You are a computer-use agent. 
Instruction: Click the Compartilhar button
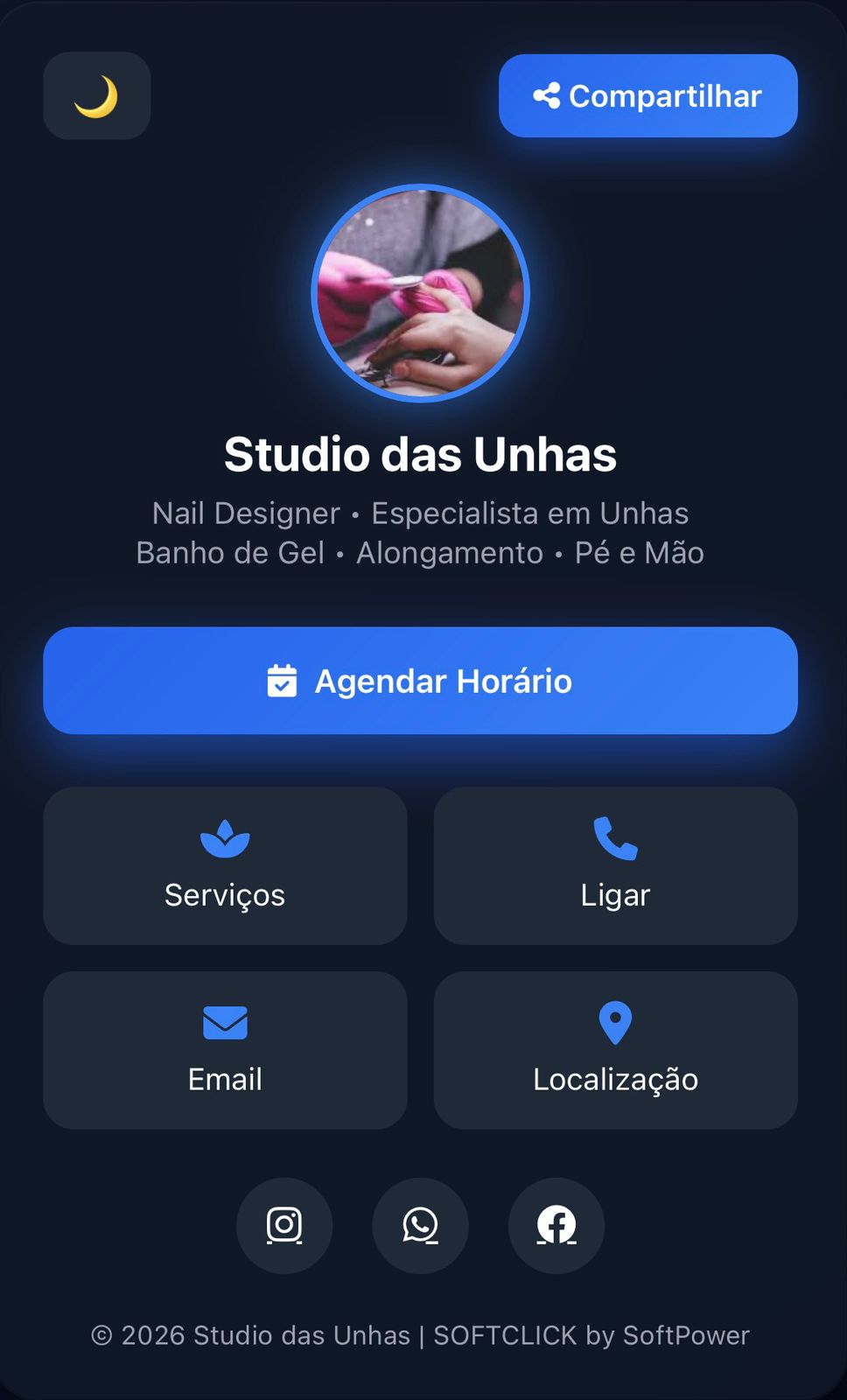click(x=648, y=96)
